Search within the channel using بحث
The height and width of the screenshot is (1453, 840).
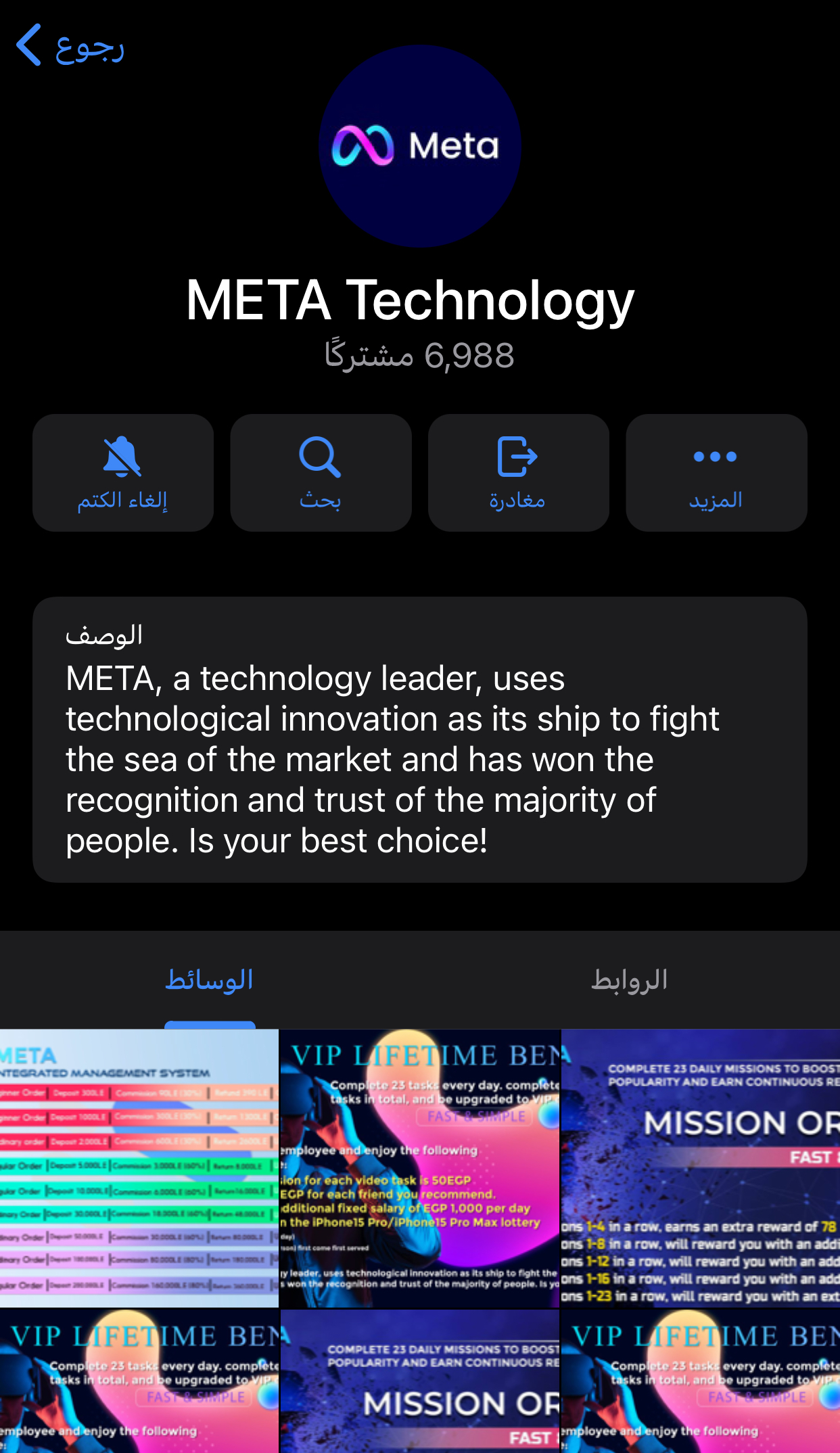click(x=321, y=473)
